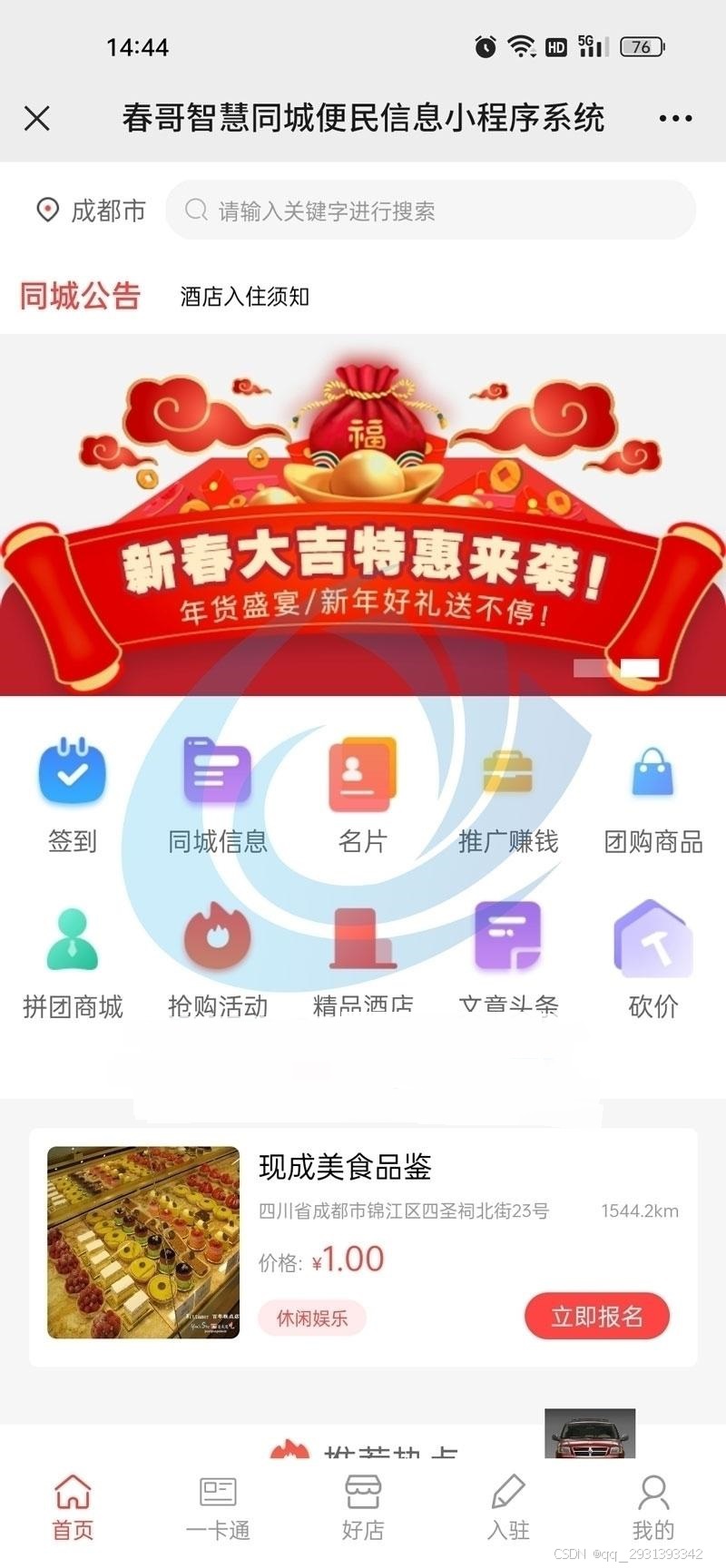
Task: Open the 新春大吉特惠来袭 banner
Action: click(x=363, y=514)
